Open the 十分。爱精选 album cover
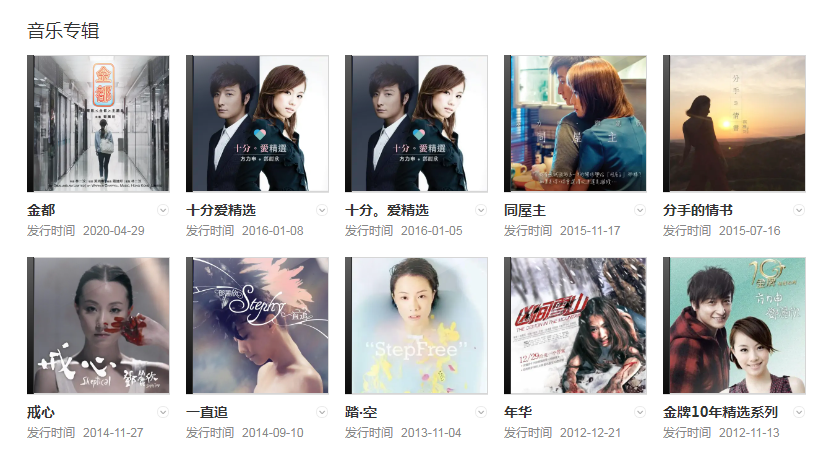The width and height of the screenshot is (820, 454). tap(417, 123)
